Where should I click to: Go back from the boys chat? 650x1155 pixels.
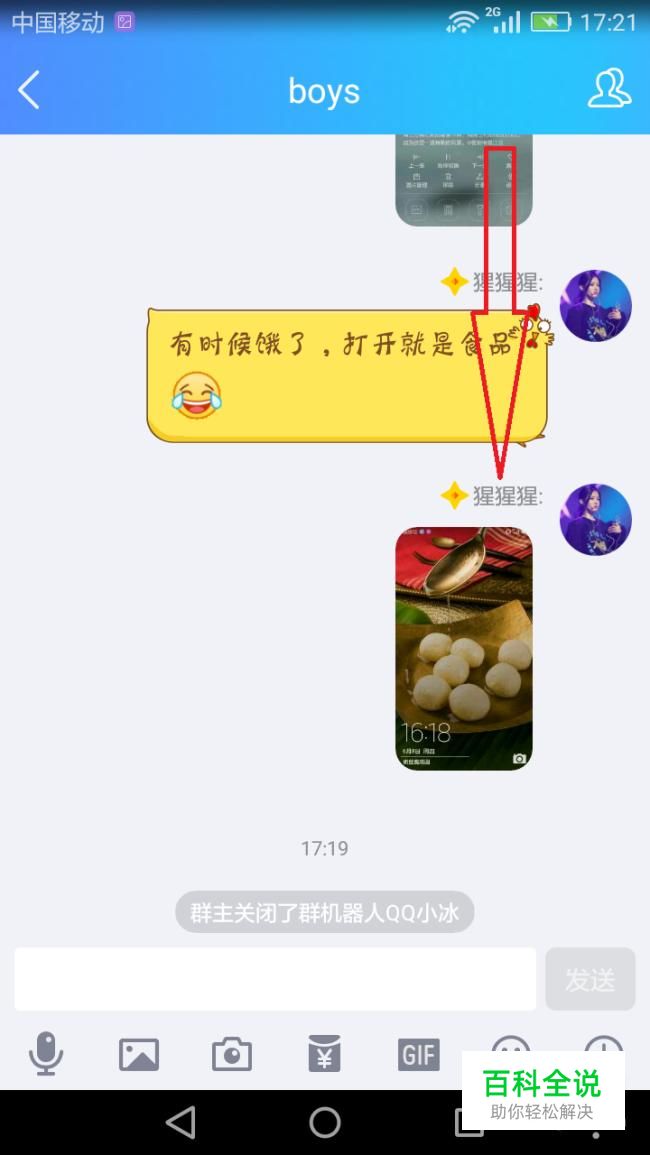[x=29, y=91]
